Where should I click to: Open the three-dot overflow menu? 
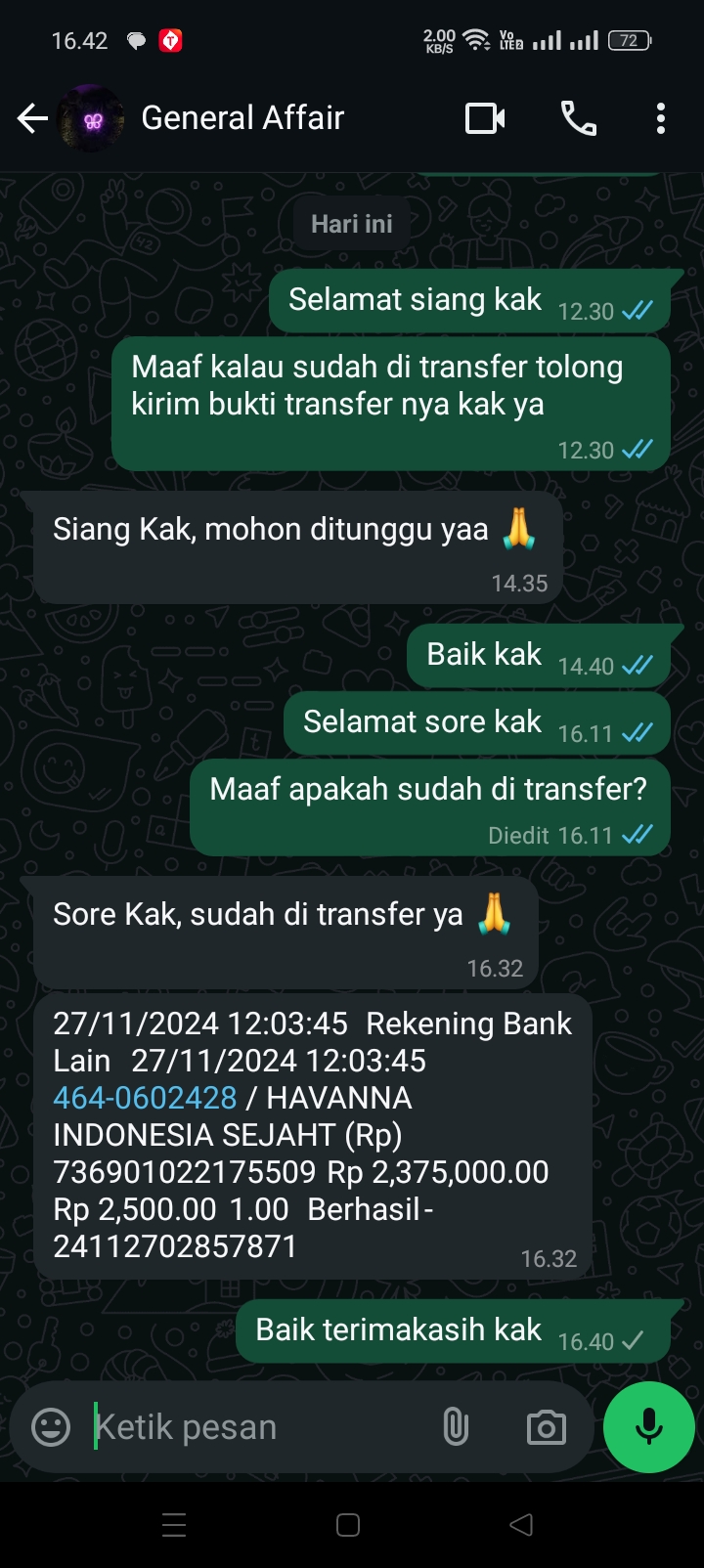pyautogui.click(x=661, y=119)
